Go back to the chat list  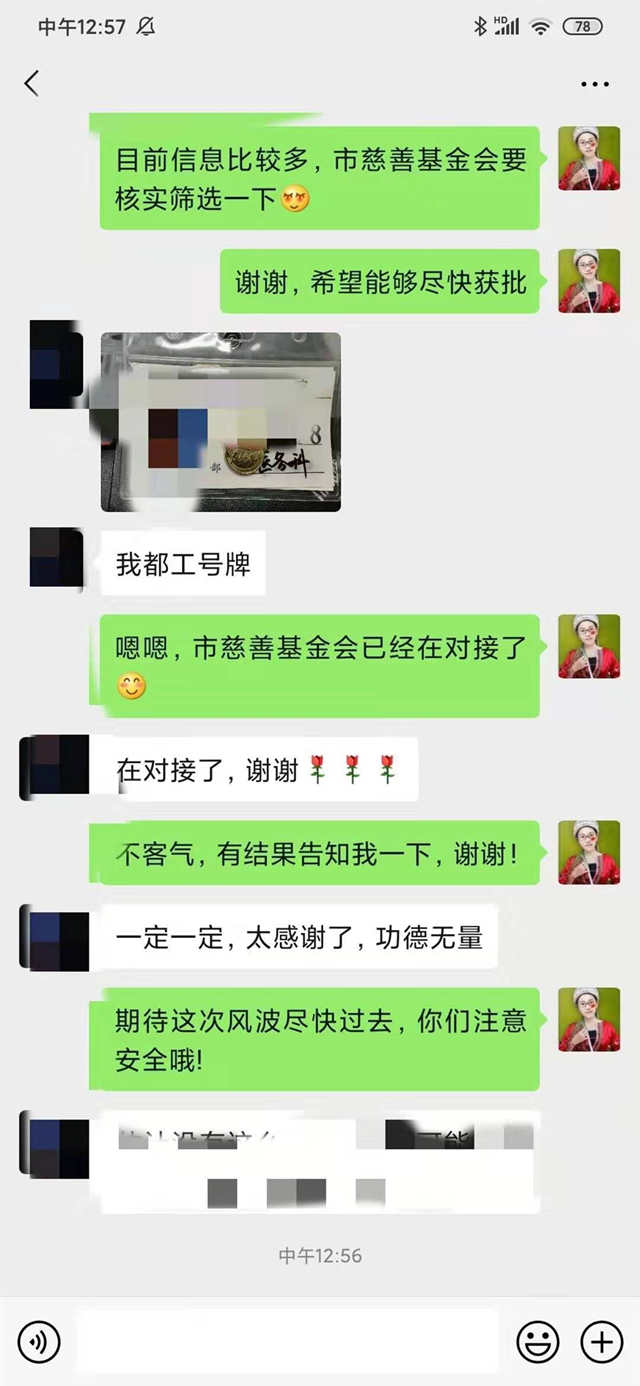(x=31, y=84)
